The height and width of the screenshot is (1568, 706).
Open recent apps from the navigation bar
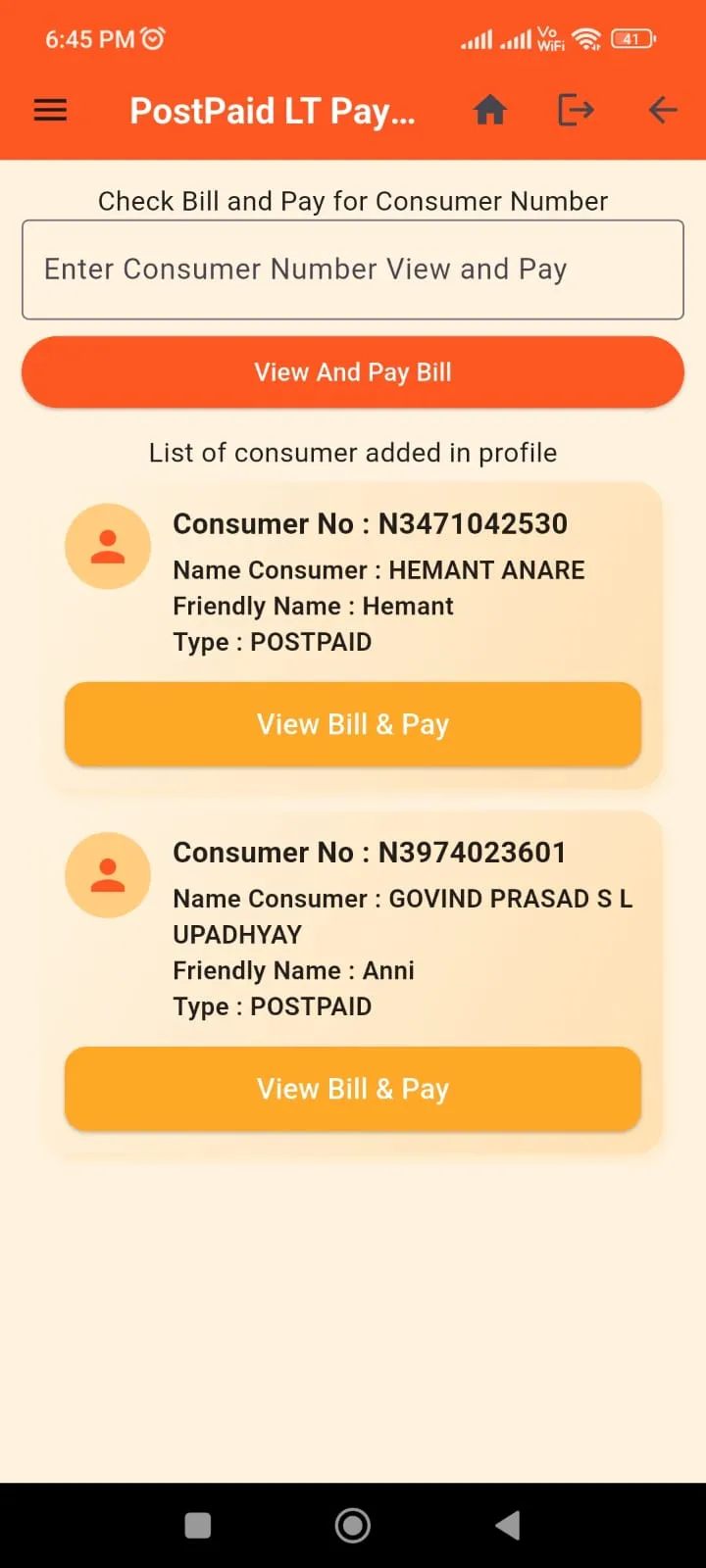coord(198,1525)
